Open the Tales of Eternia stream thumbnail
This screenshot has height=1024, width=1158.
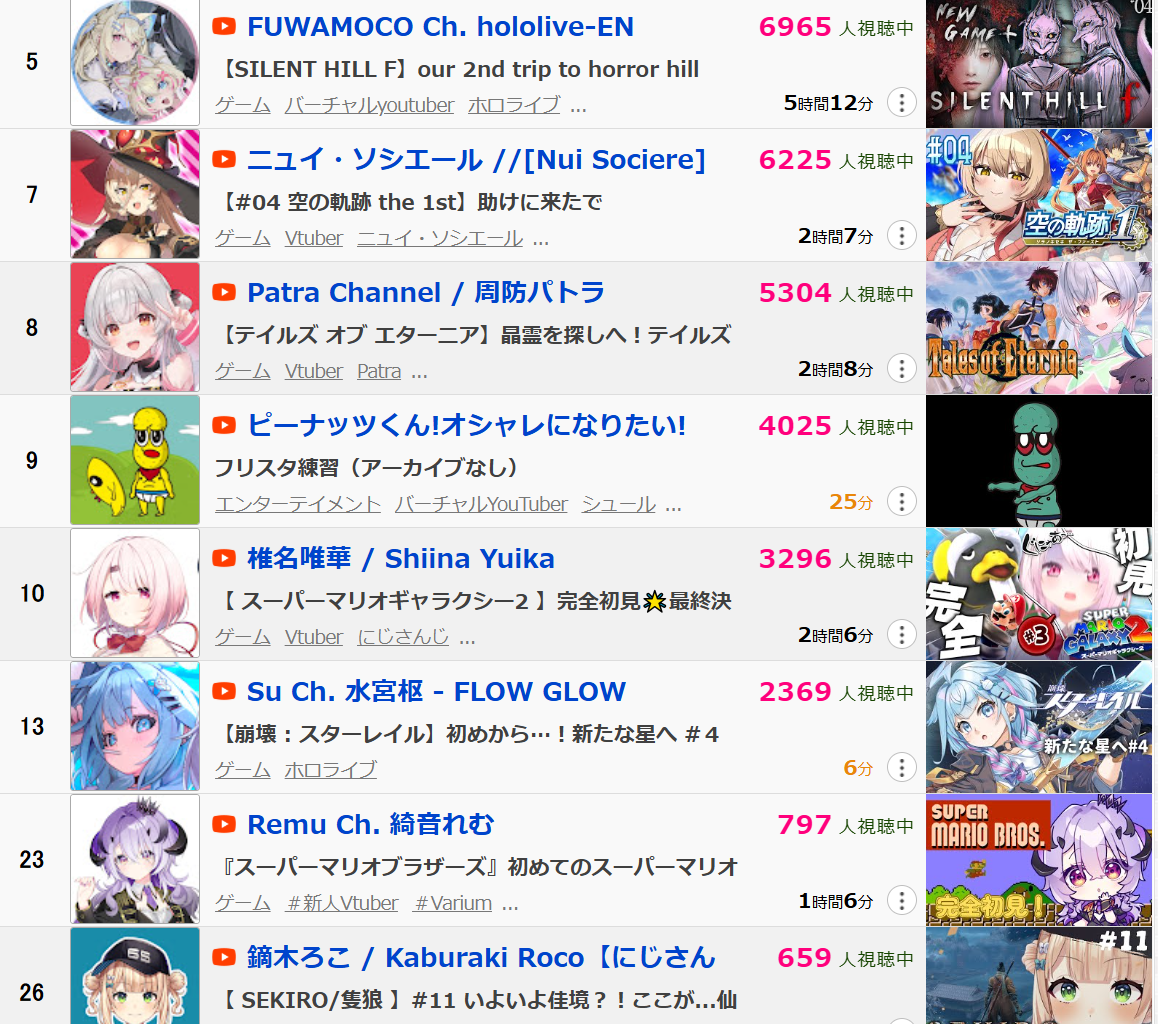coord(1040,328)
